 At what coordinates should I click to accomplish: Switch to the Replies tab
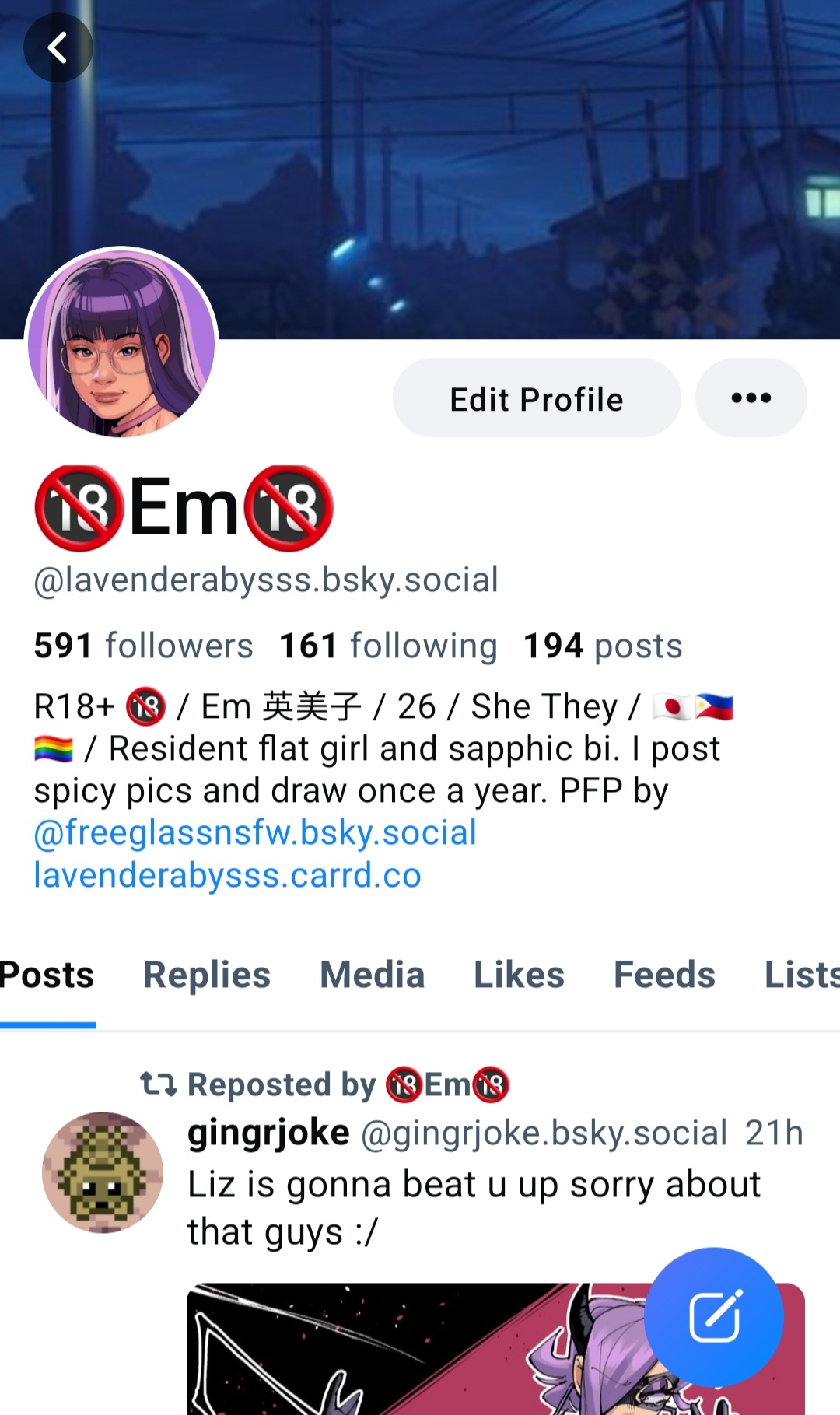click(207, 975)
